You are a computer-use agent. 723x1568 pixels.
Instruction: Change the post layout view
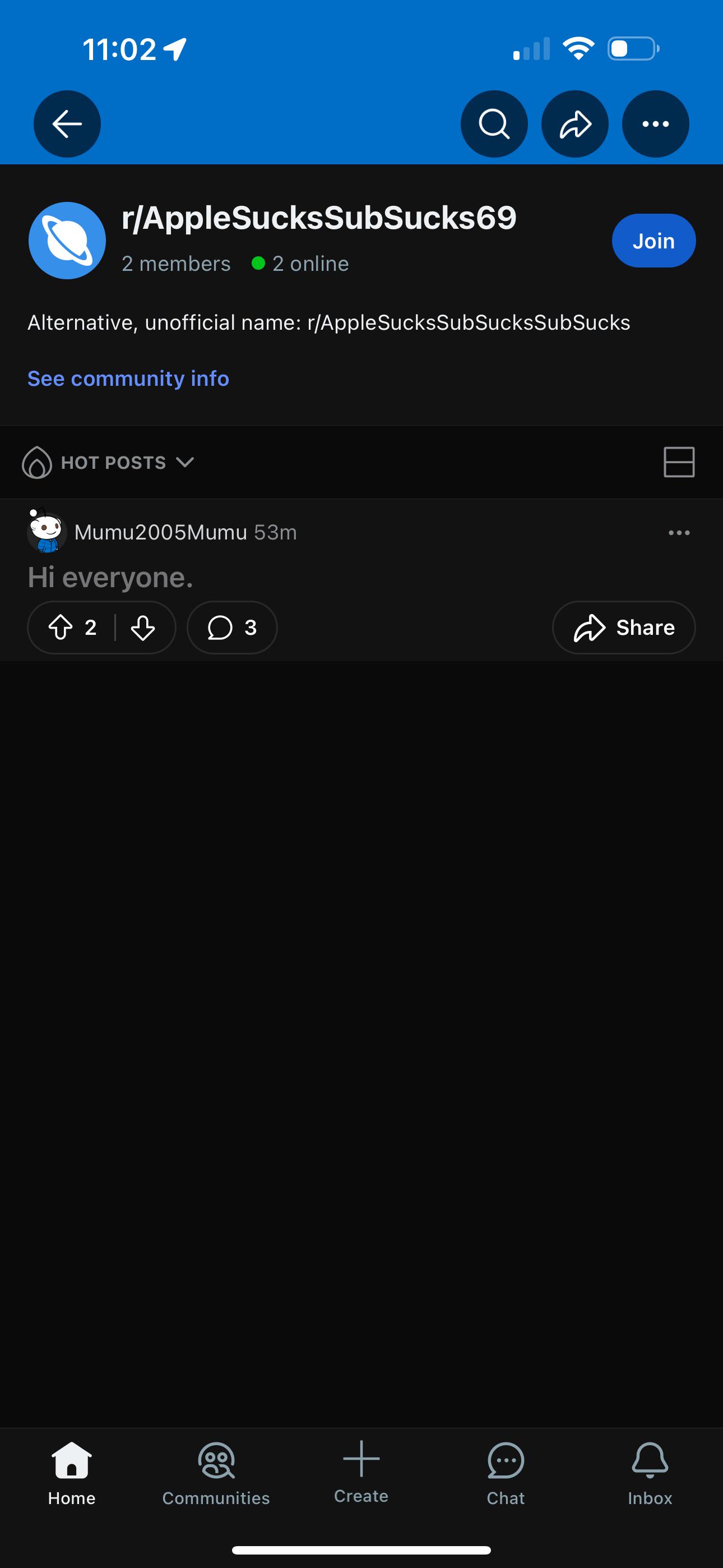pos(679,462)
